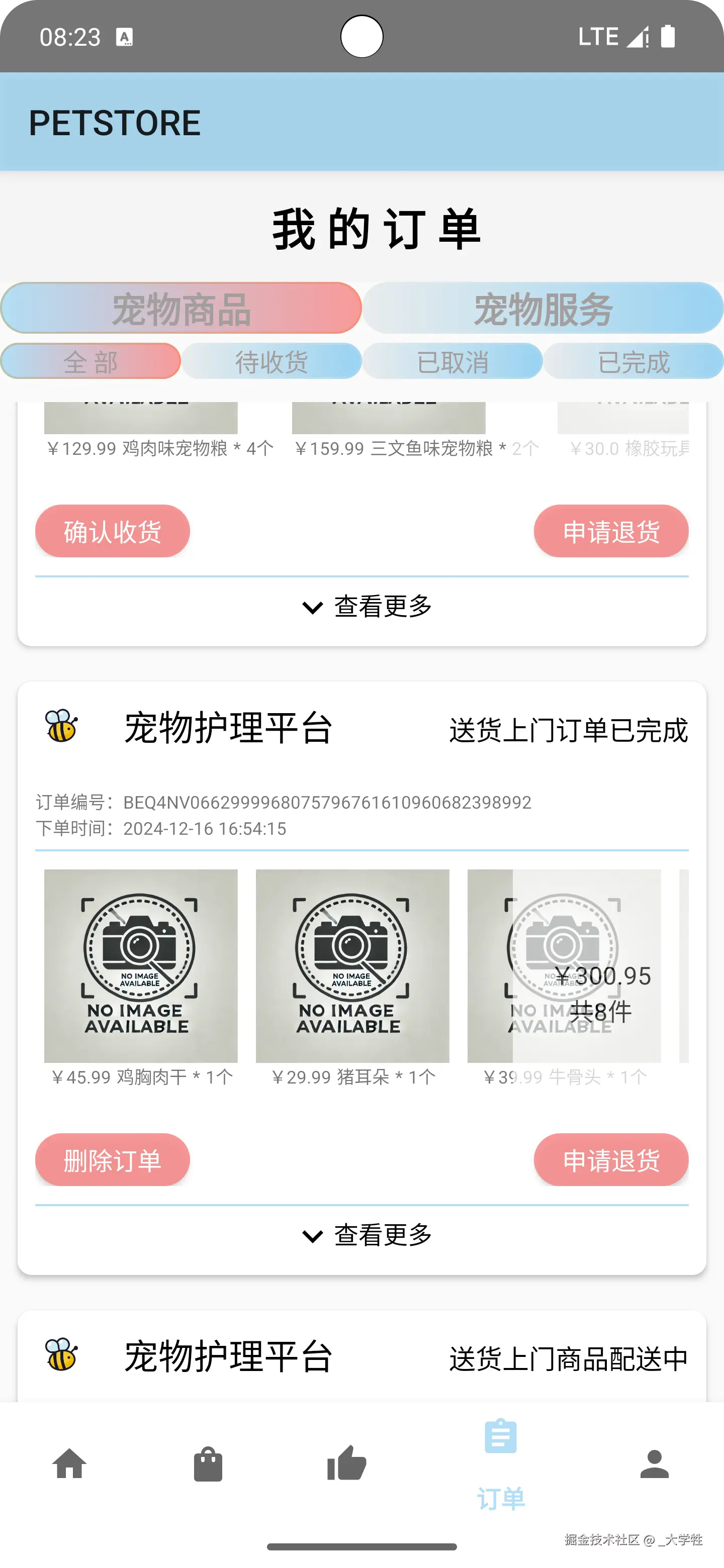Filter orders by 已取消
Screen dimensions: 724x1568
452,361
